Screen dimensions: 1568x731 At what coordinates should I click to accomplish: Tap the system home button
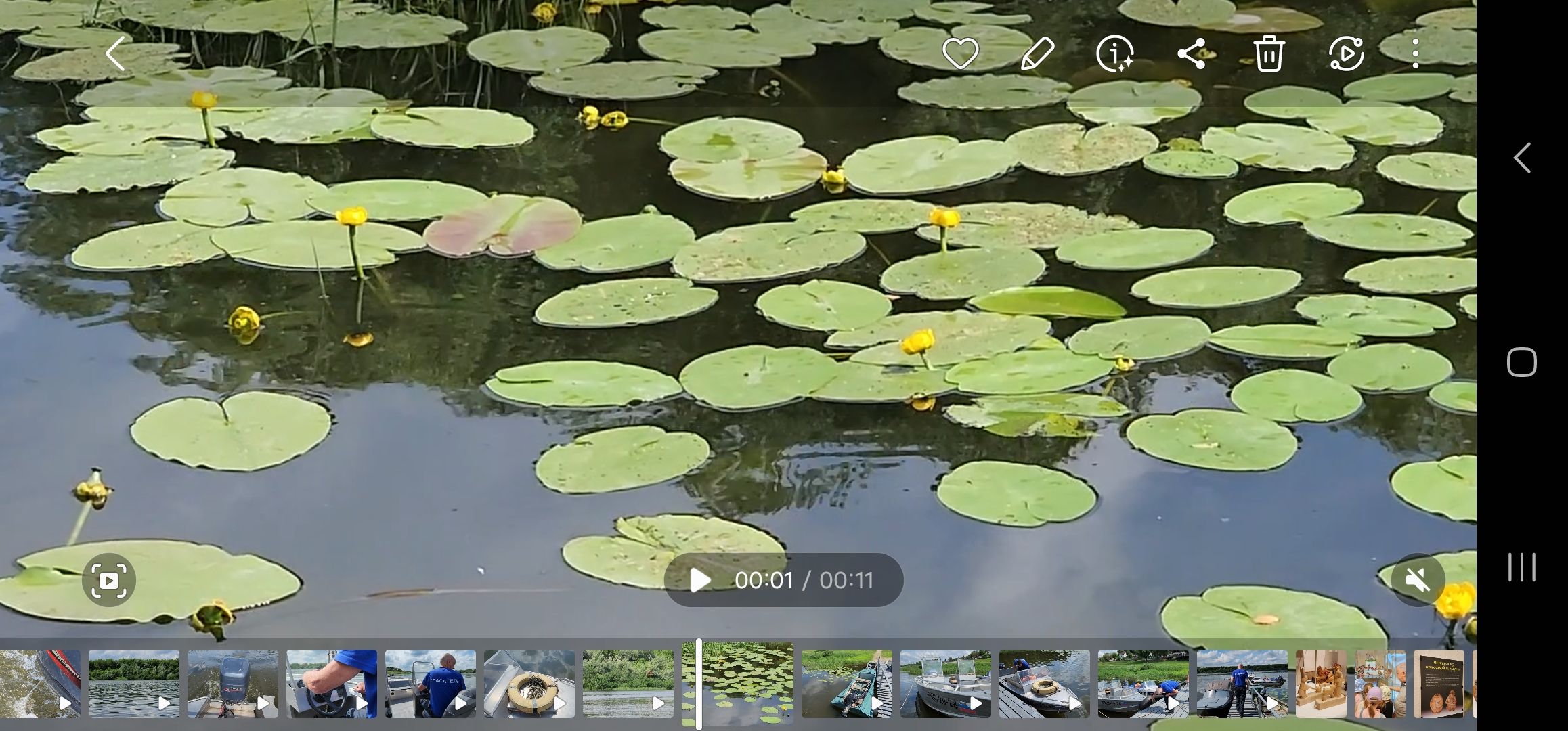pyautogui.click(x=1521, y=362)
